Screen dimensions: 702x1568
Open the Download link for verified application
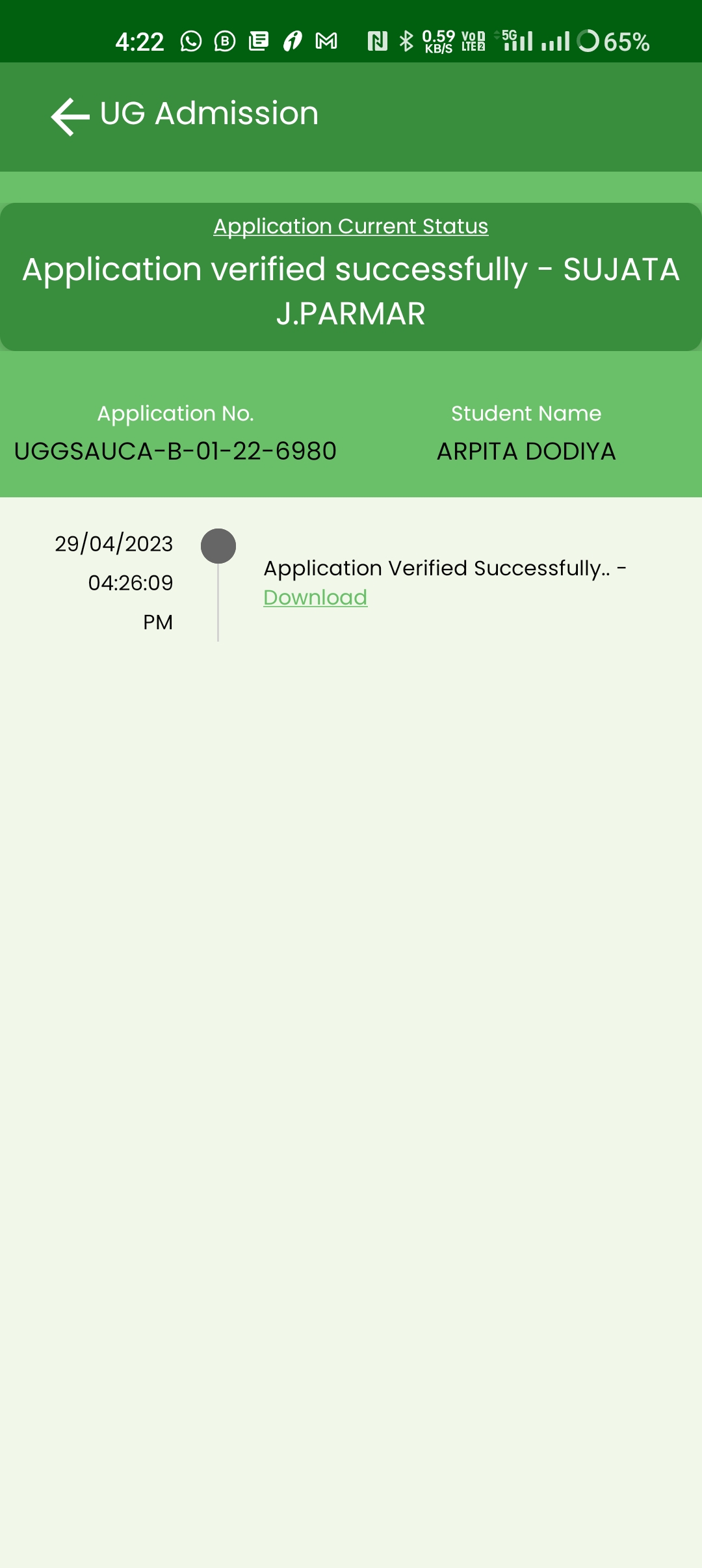pos(315,597)
